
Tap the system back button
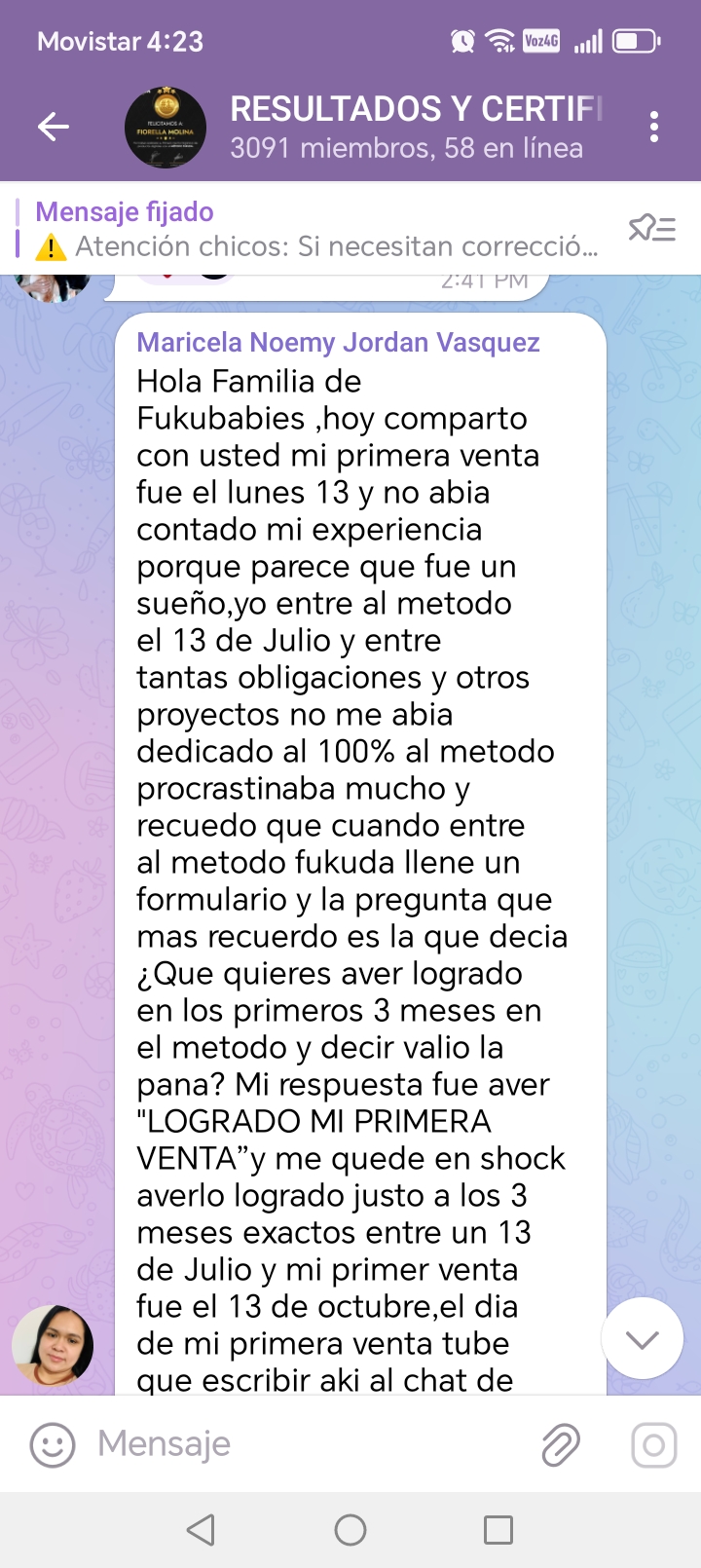click(x=201, y=1530)
